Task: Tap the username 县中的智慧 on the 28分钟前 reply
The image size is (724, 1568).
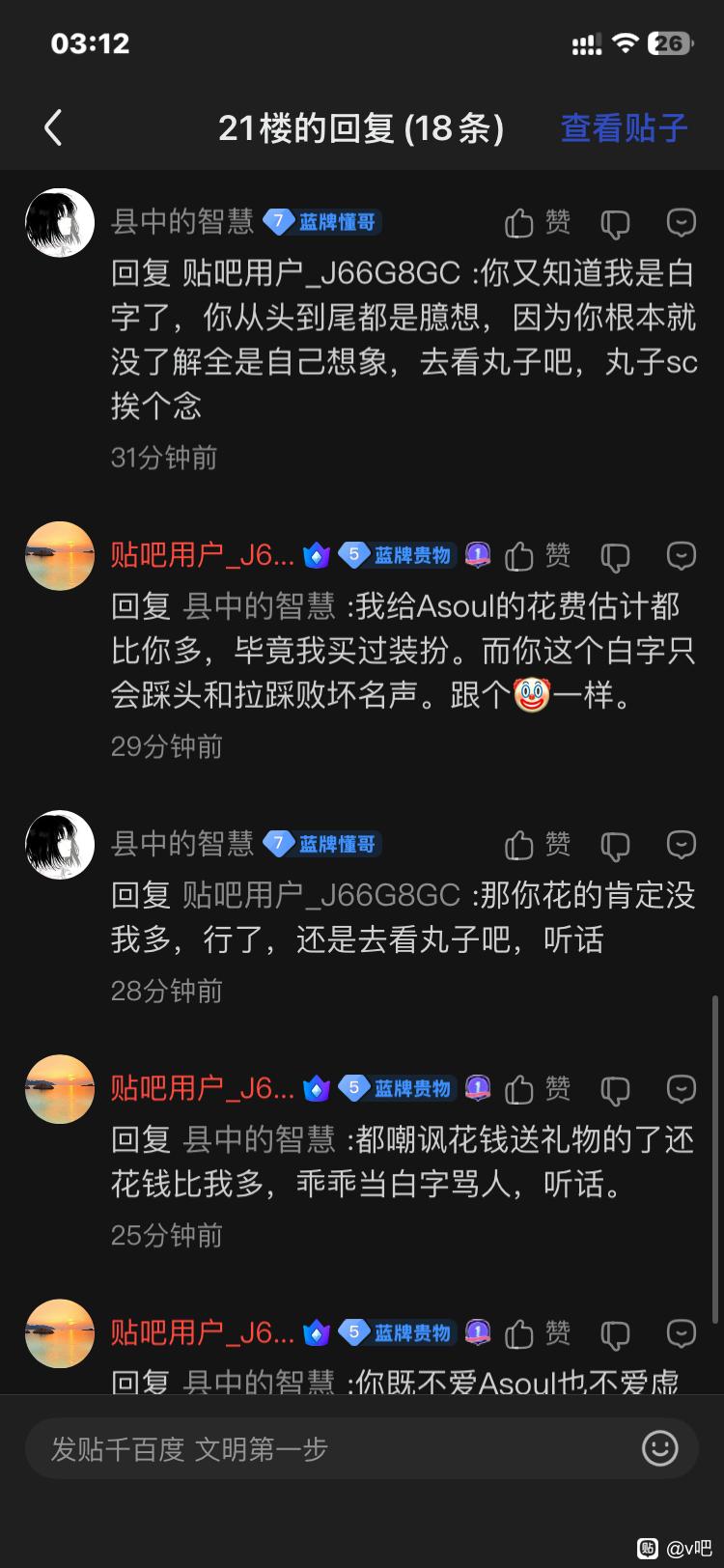Action: 182,844
